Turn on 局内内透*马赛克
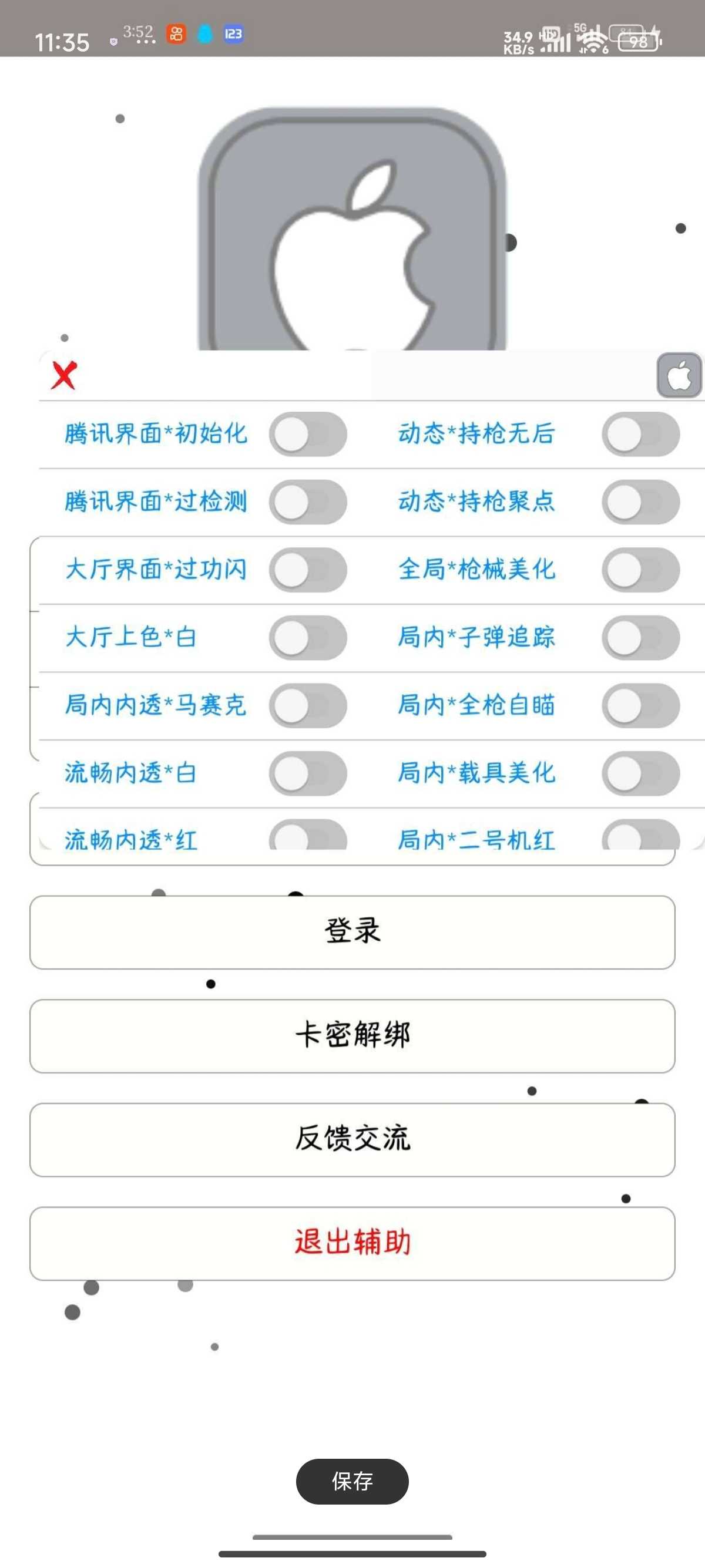705x1568 pixels. [308, 706]
